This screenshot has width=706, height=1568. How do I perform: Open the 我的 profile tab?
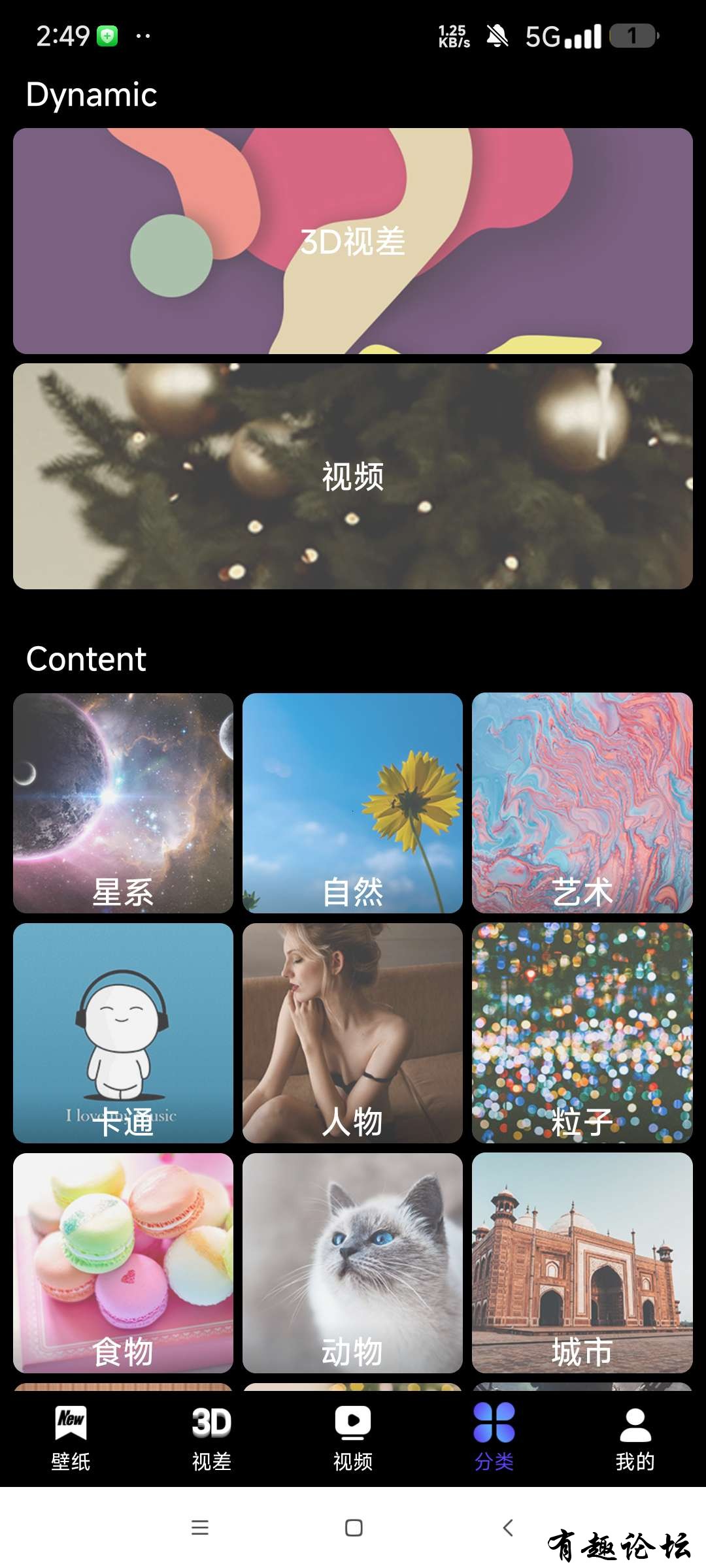click(x=635, y=1439)
